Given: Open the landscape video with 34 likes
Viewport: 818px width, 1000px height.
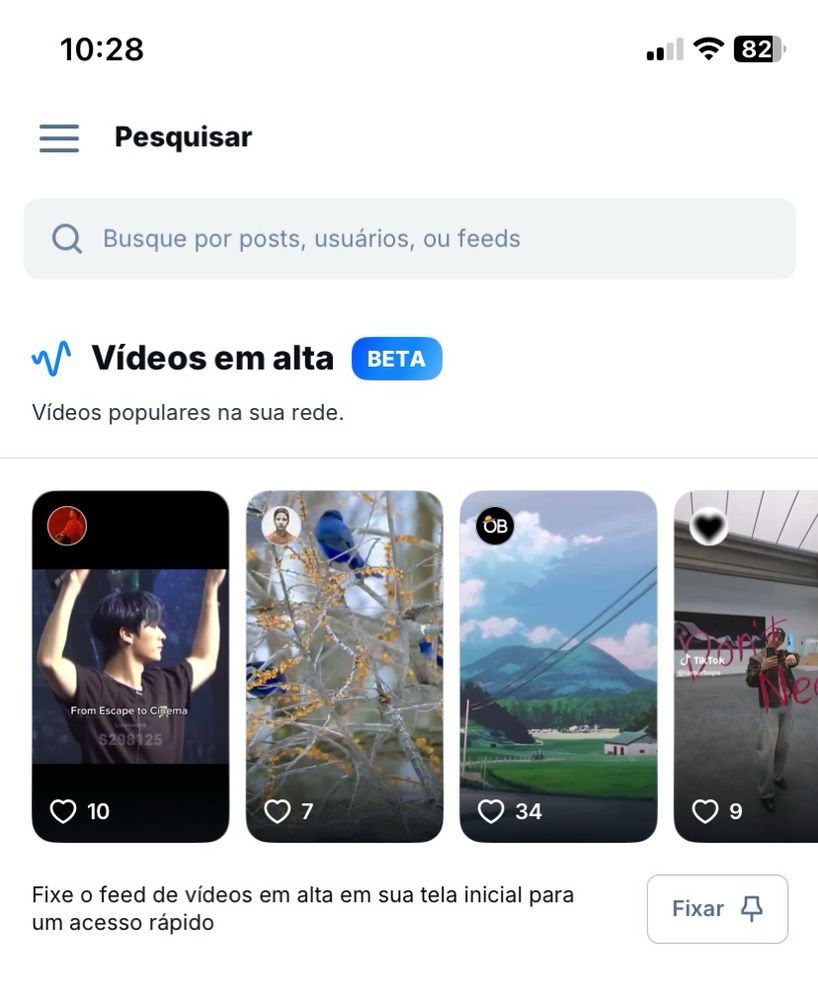Looking at the screenshot, I should pos(558,666).
